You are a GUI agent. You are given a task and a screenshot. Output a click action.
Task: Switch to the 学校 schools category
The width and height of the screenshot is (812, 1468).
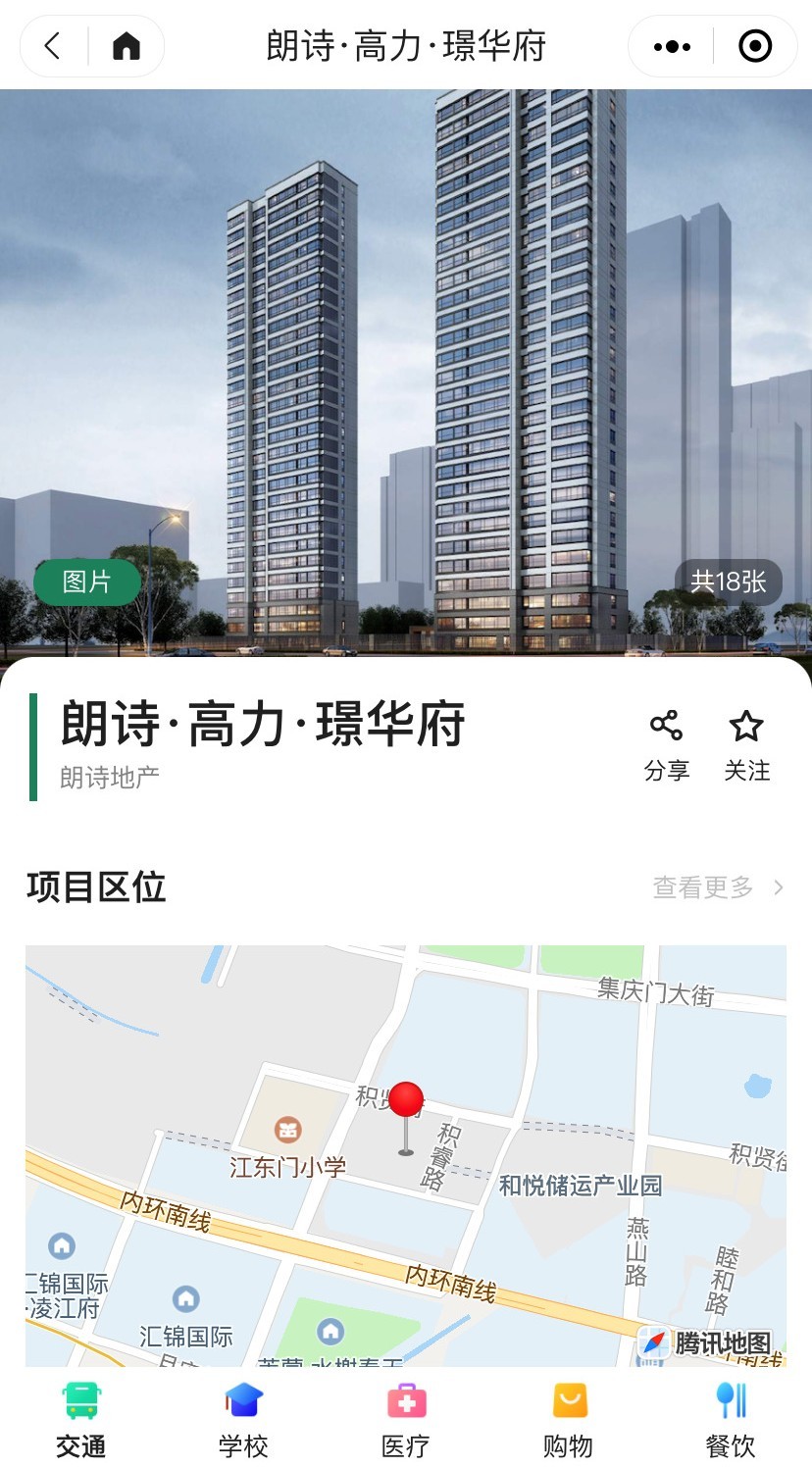[243, 1420]
